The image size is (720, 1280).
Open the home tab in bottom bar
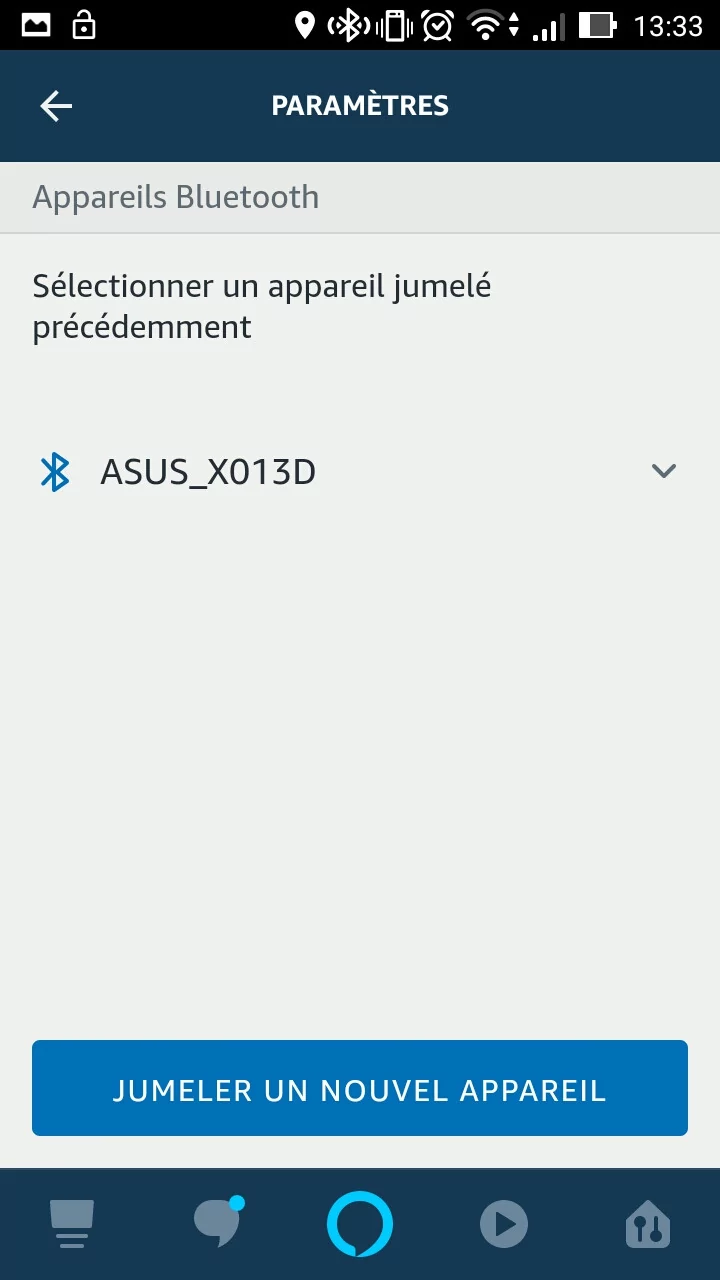(x=72, y=1224)
